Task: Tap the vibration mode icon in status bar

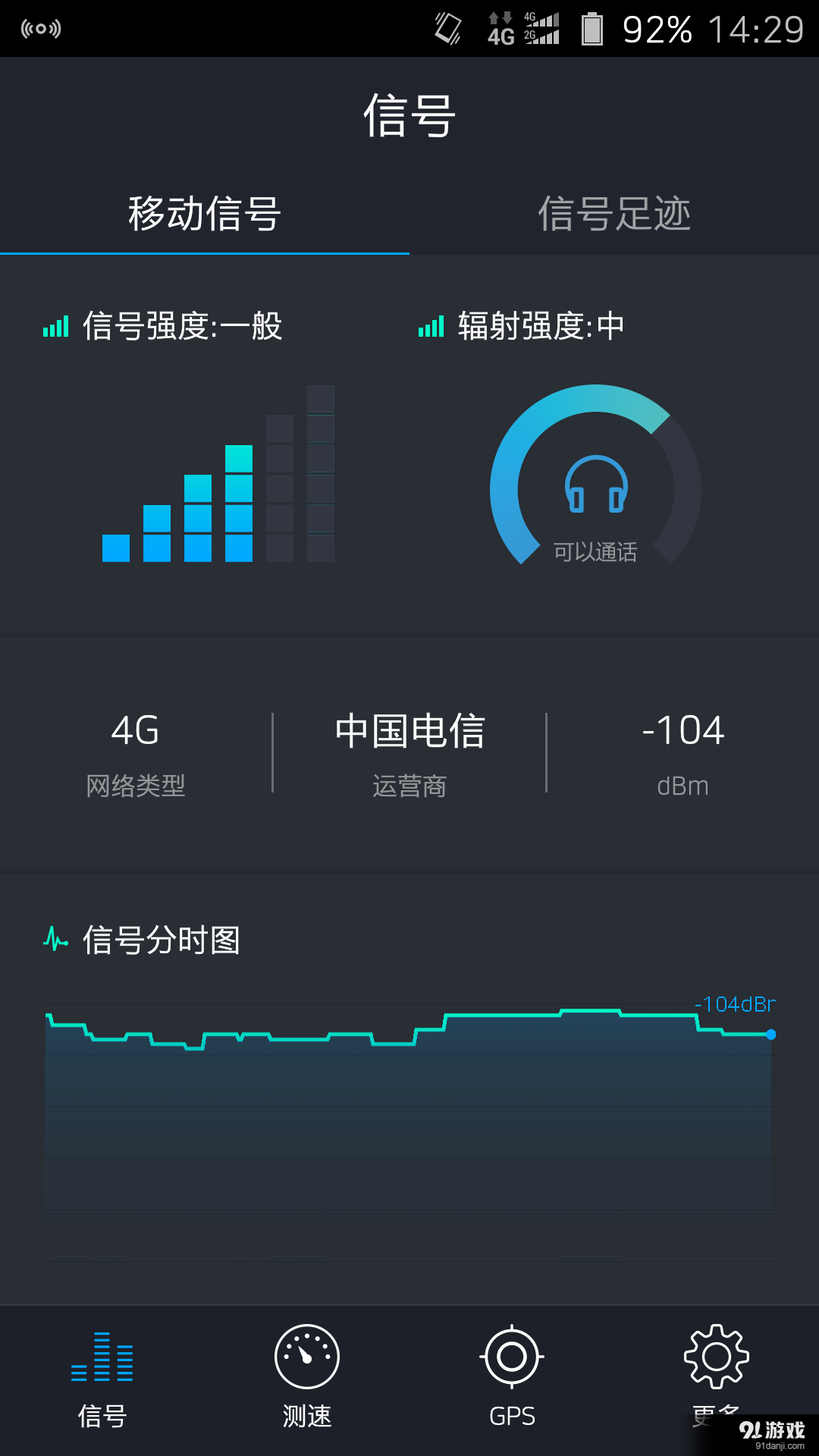Action: click(447, 29)
